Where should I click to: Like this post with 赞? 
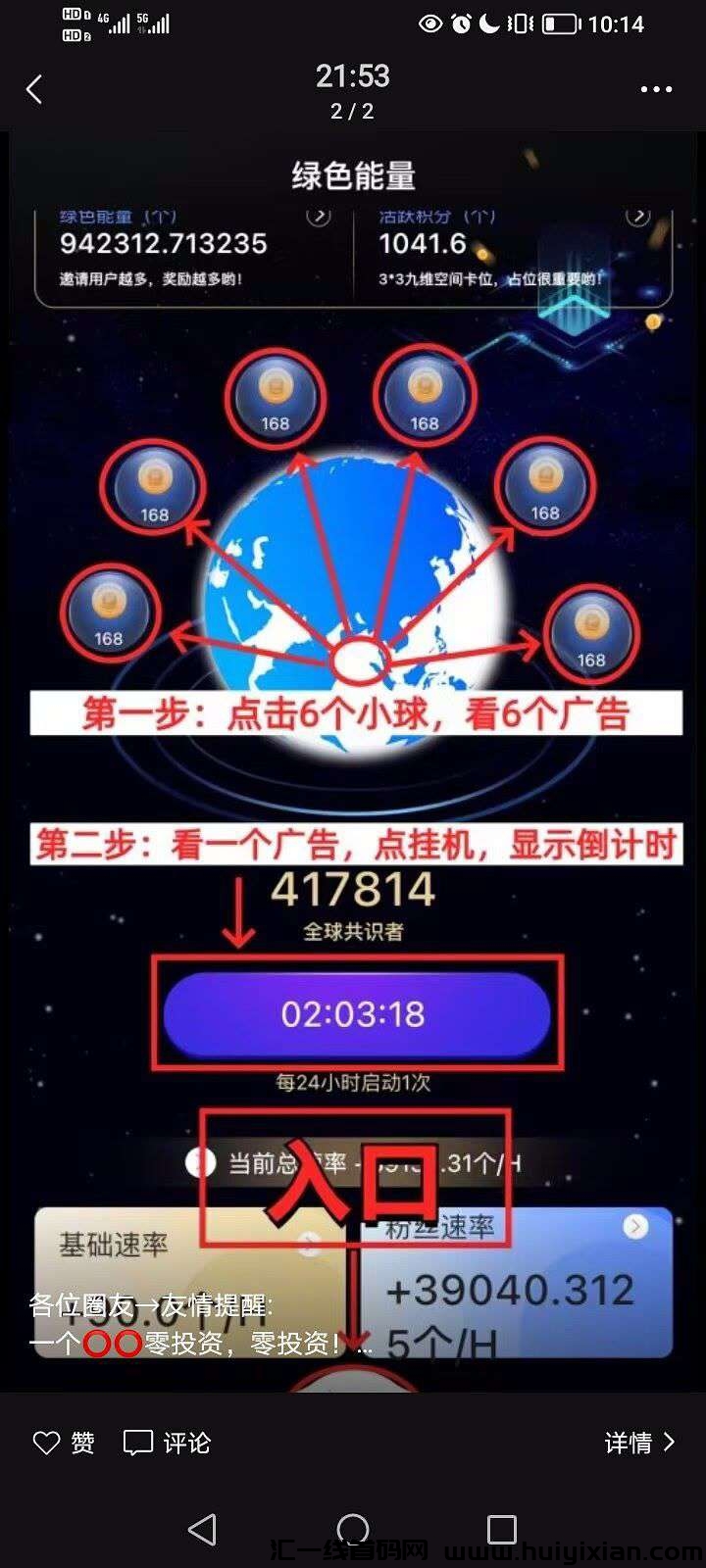[64, 1443]
